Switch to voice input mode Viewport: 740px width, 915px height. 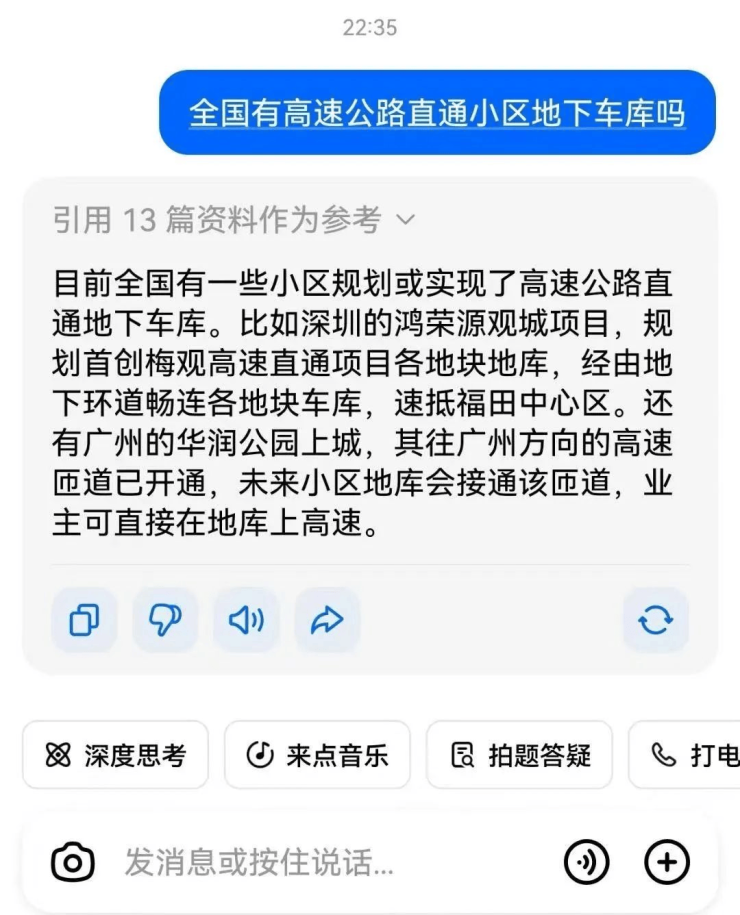point(587,861)
